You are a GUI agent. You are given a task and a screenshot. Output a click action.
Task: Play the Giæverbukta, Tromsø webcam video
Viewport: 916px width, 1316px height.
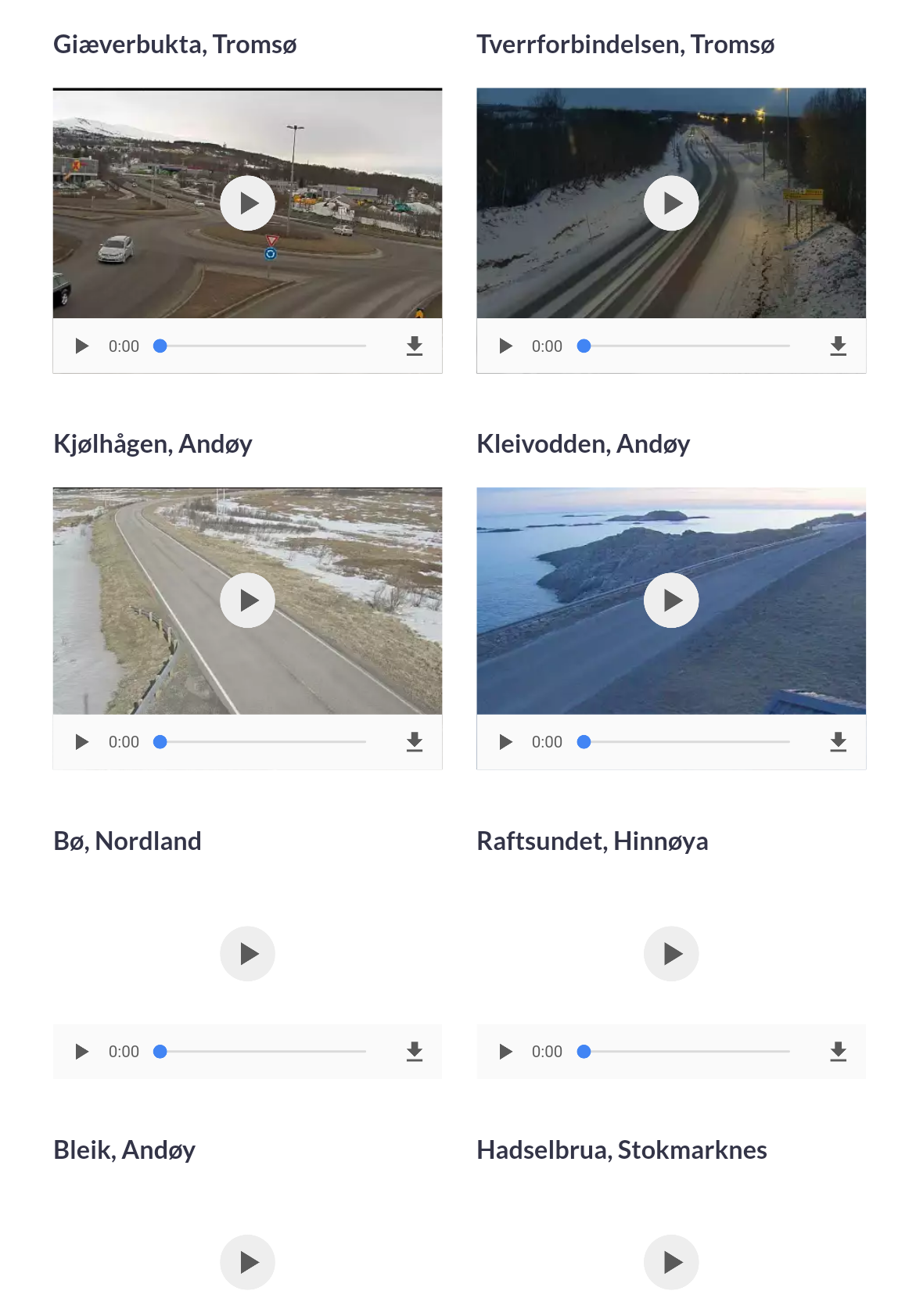[247, 203]
